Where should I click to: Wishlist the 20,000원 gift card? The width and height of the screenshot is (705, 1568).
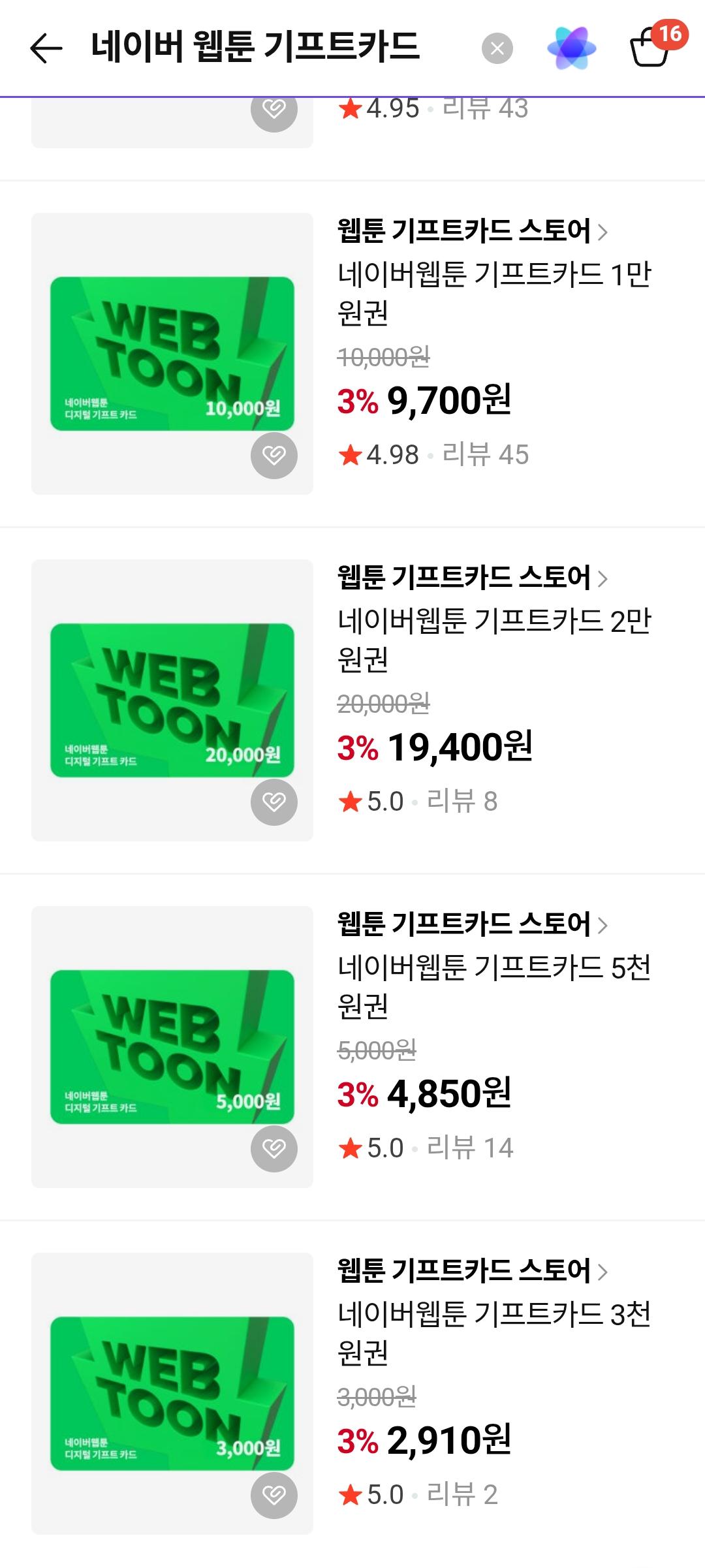(x=274, y=802)
